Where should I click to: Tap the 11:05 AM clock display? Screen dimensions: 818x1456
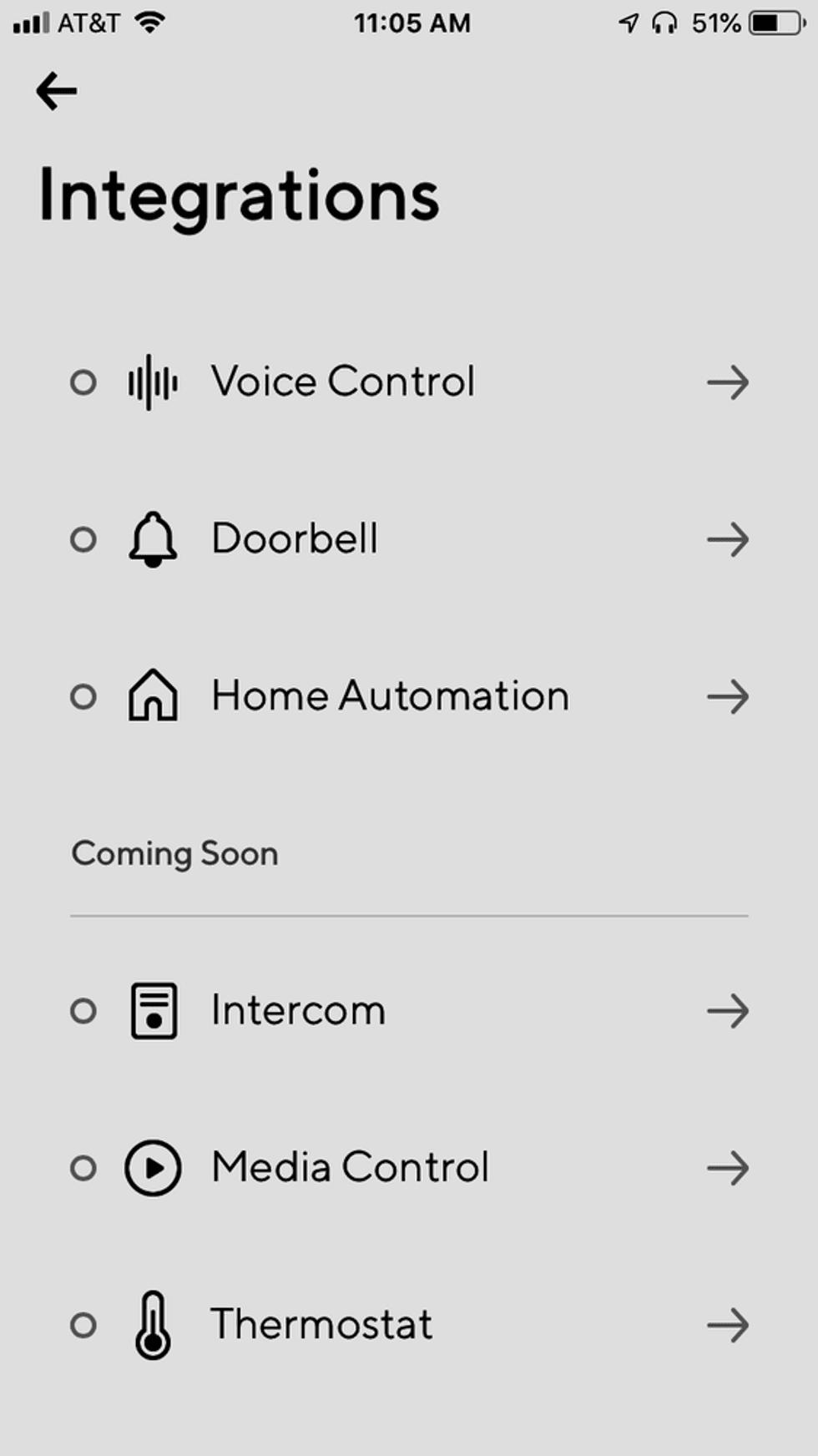pos(412,23)
